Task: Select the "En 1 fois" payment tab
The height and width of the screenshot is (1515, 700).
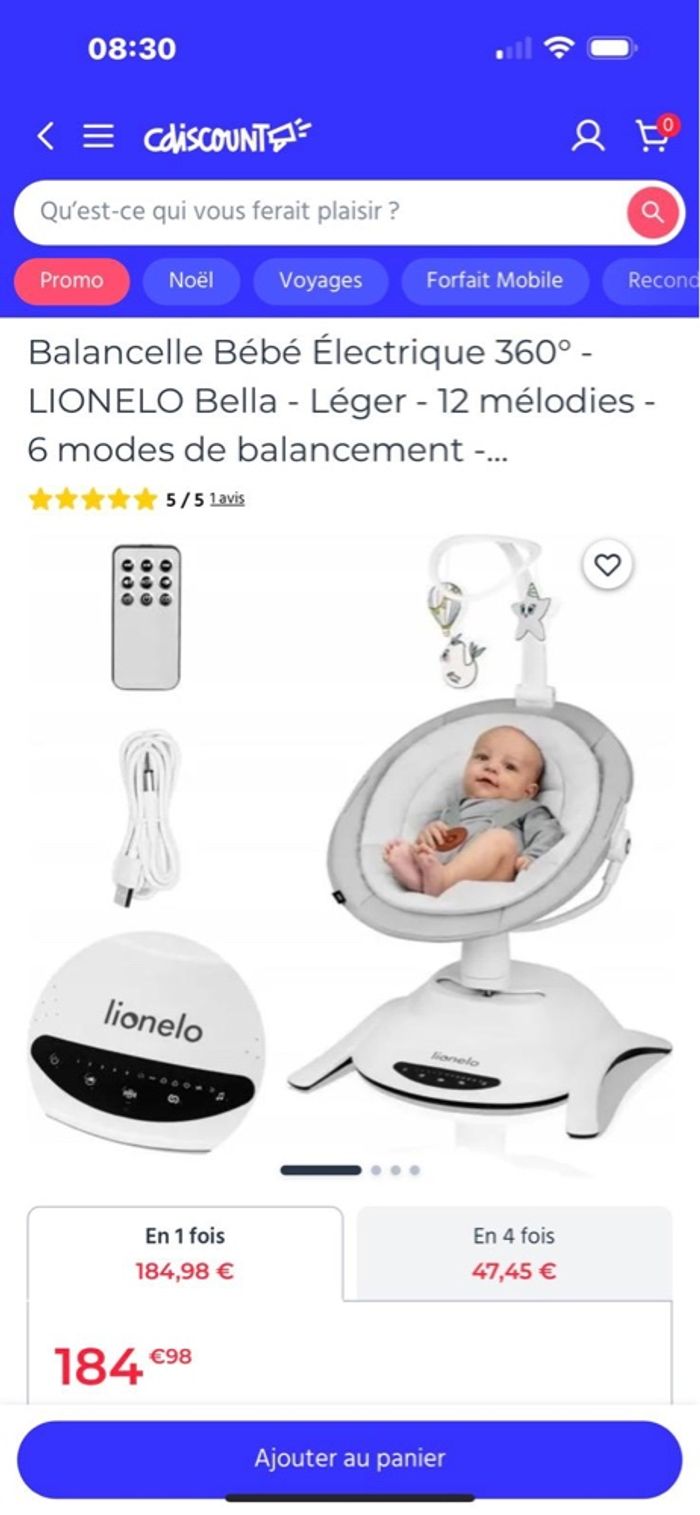Action: pos(185,1253)
